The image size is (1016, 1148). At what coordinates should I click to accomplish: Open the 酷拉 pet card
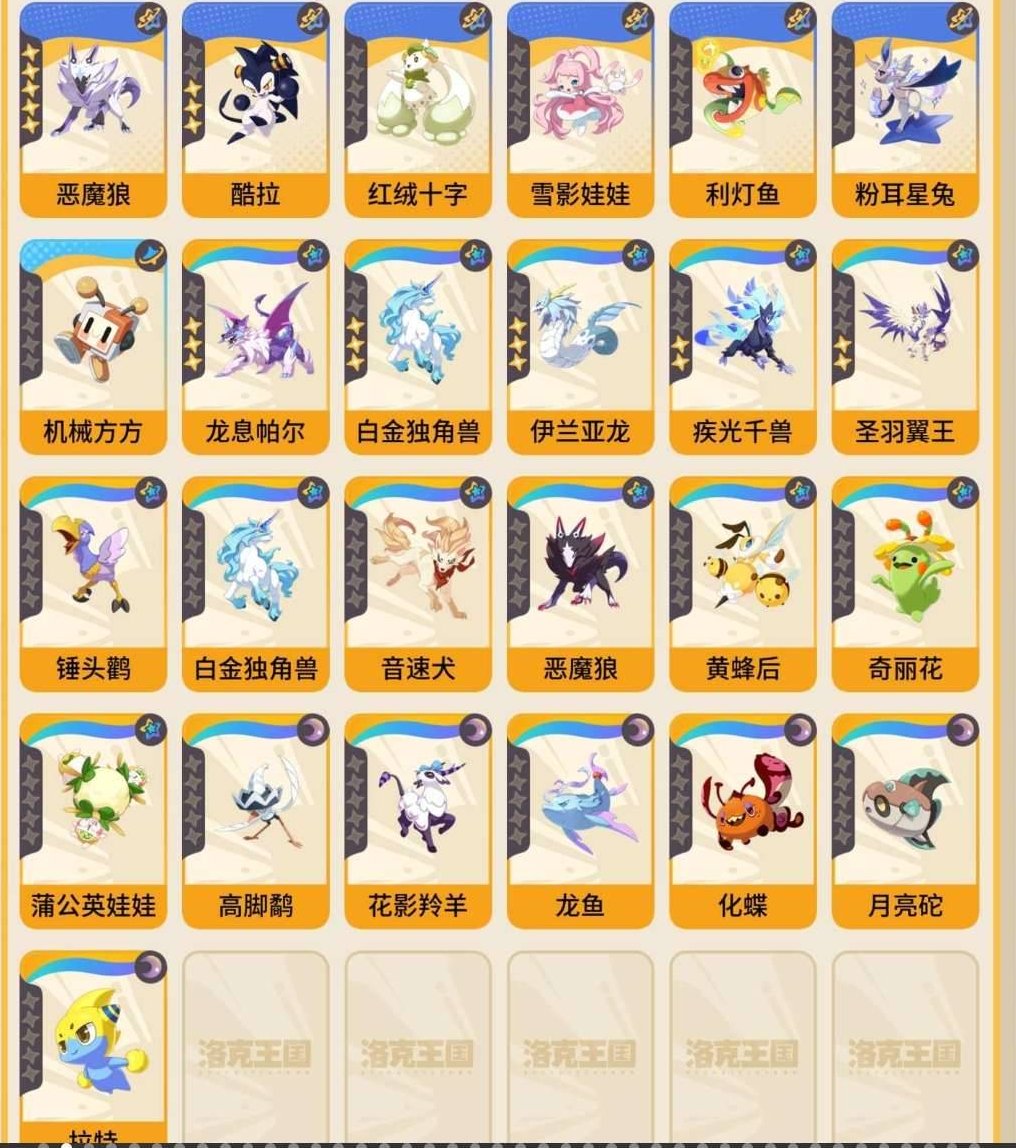(x=255, y=110)
